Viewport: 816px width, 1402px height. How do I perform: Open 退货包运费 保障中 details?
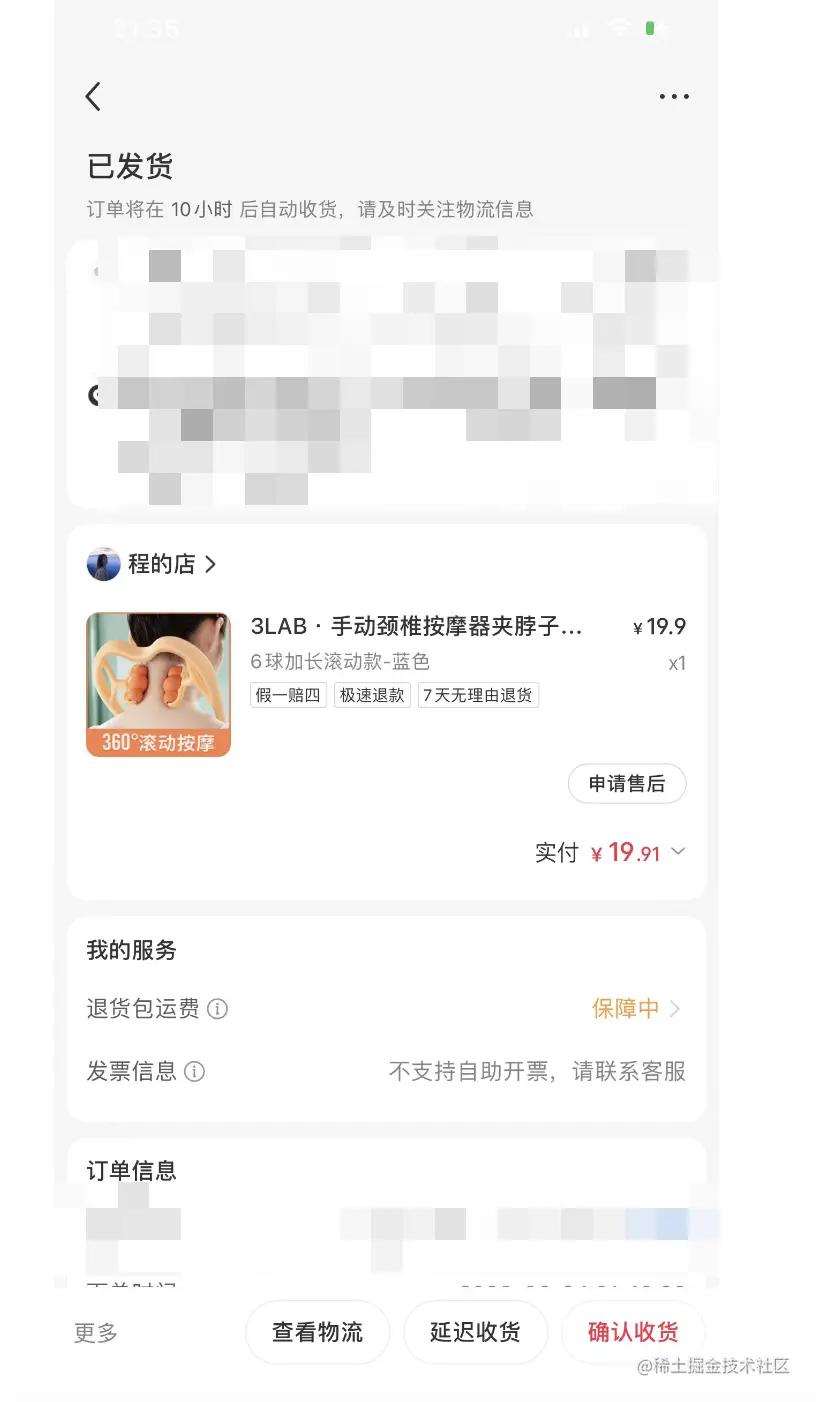coord(636,1008)
